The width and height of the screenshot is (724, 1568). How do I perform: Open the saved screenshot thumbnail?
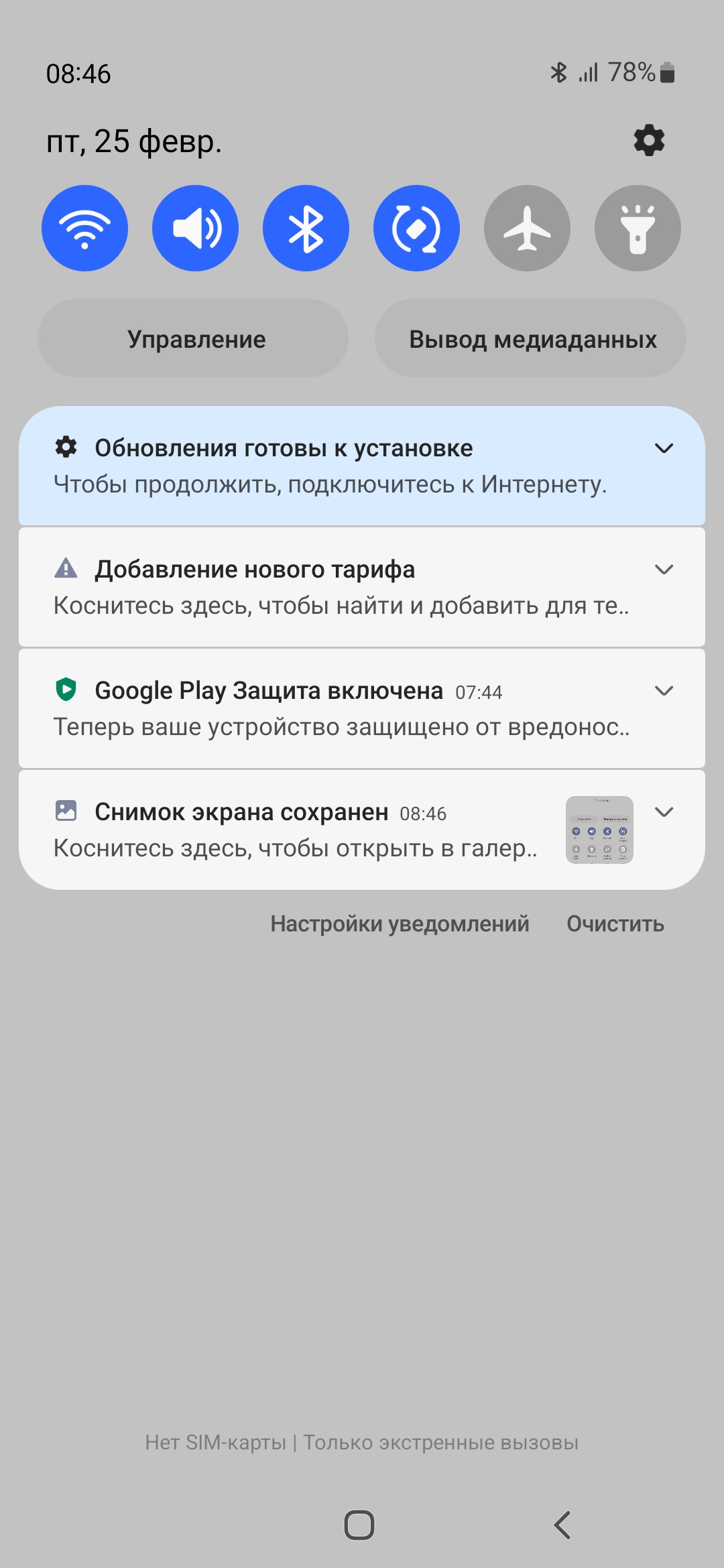599,830
